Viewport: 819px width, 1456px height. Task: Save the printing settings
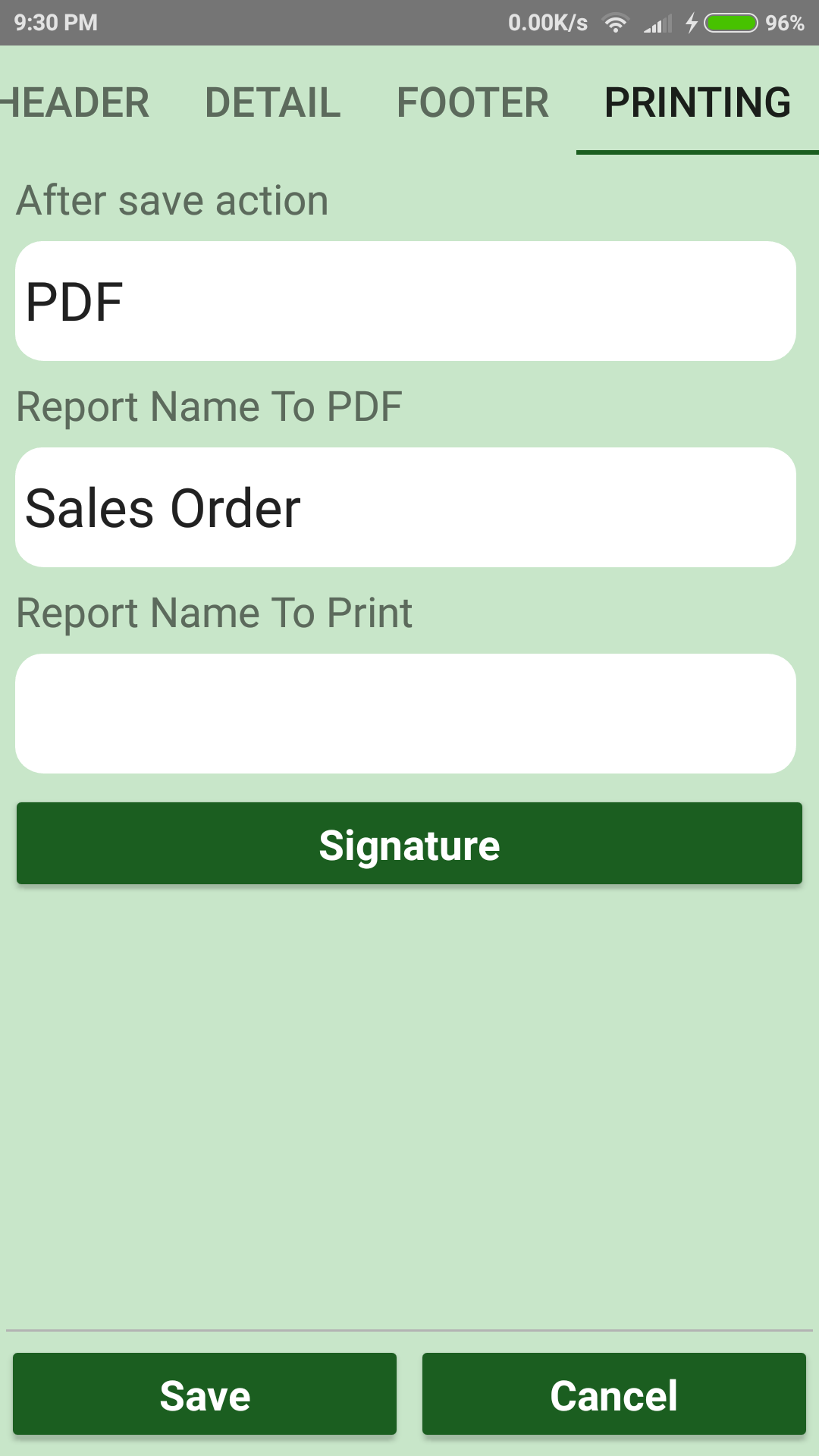point(205,1395)
